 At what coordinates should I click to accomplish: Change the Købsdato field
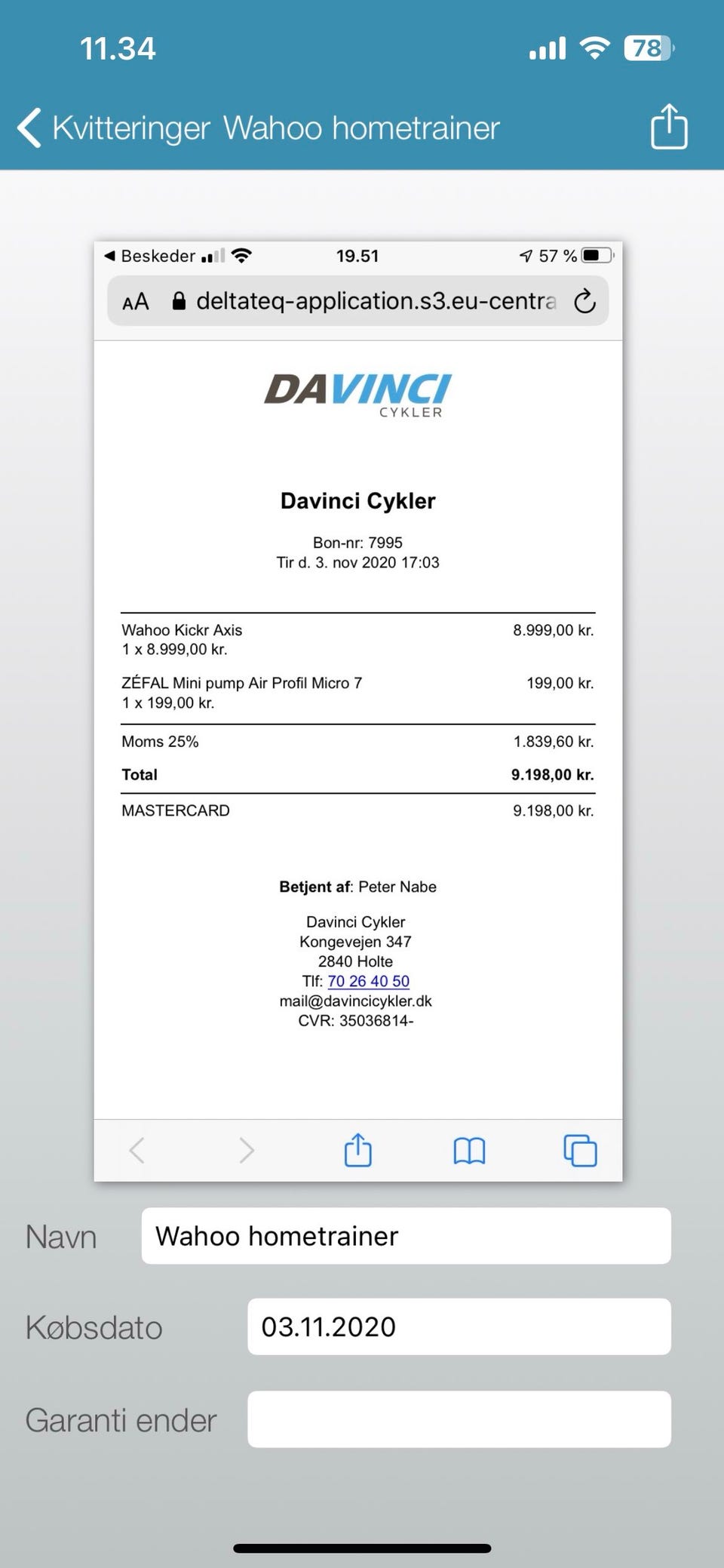tap(459, 1327)
